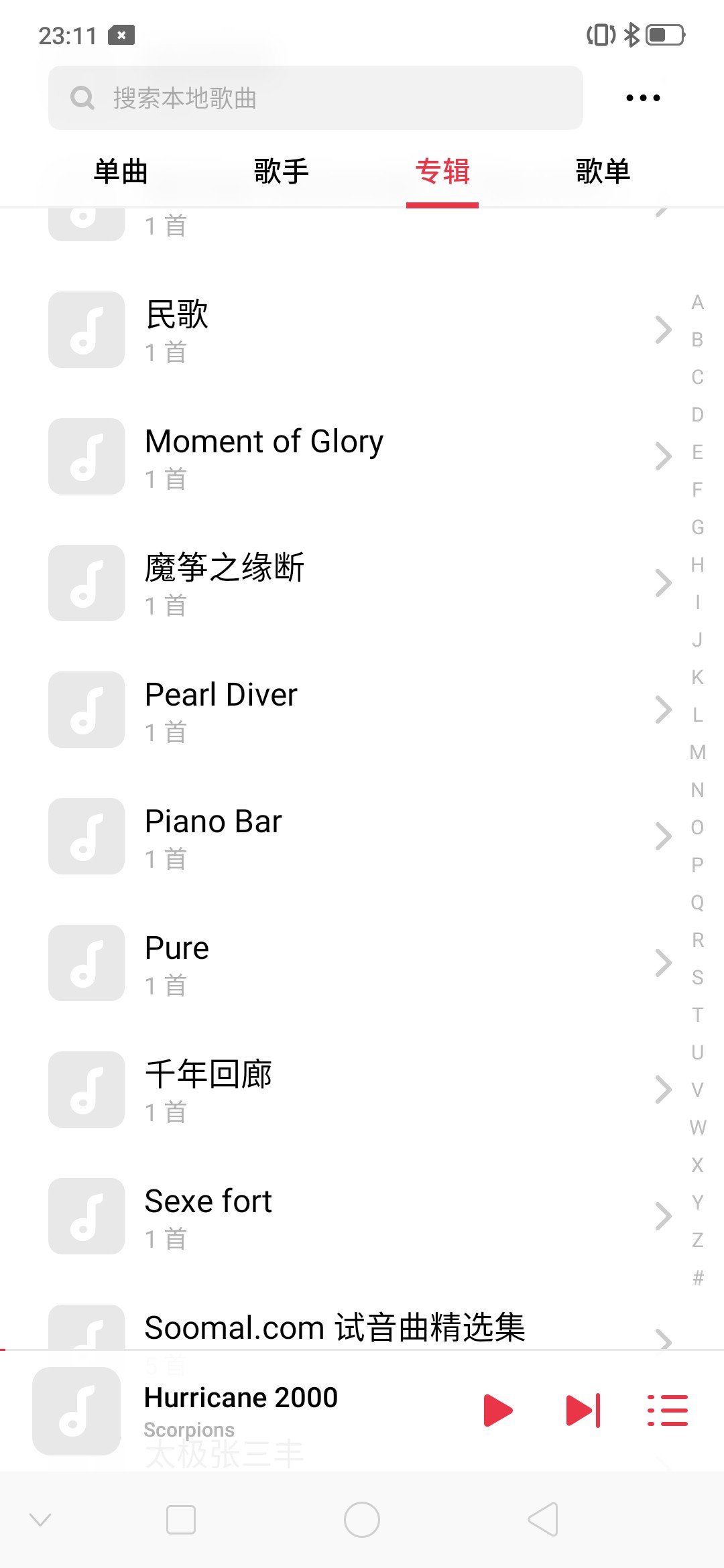Tap the play button for Hurricane 2000
This screenshot has width=724, height=1568.
click(x=499, y=1409)
